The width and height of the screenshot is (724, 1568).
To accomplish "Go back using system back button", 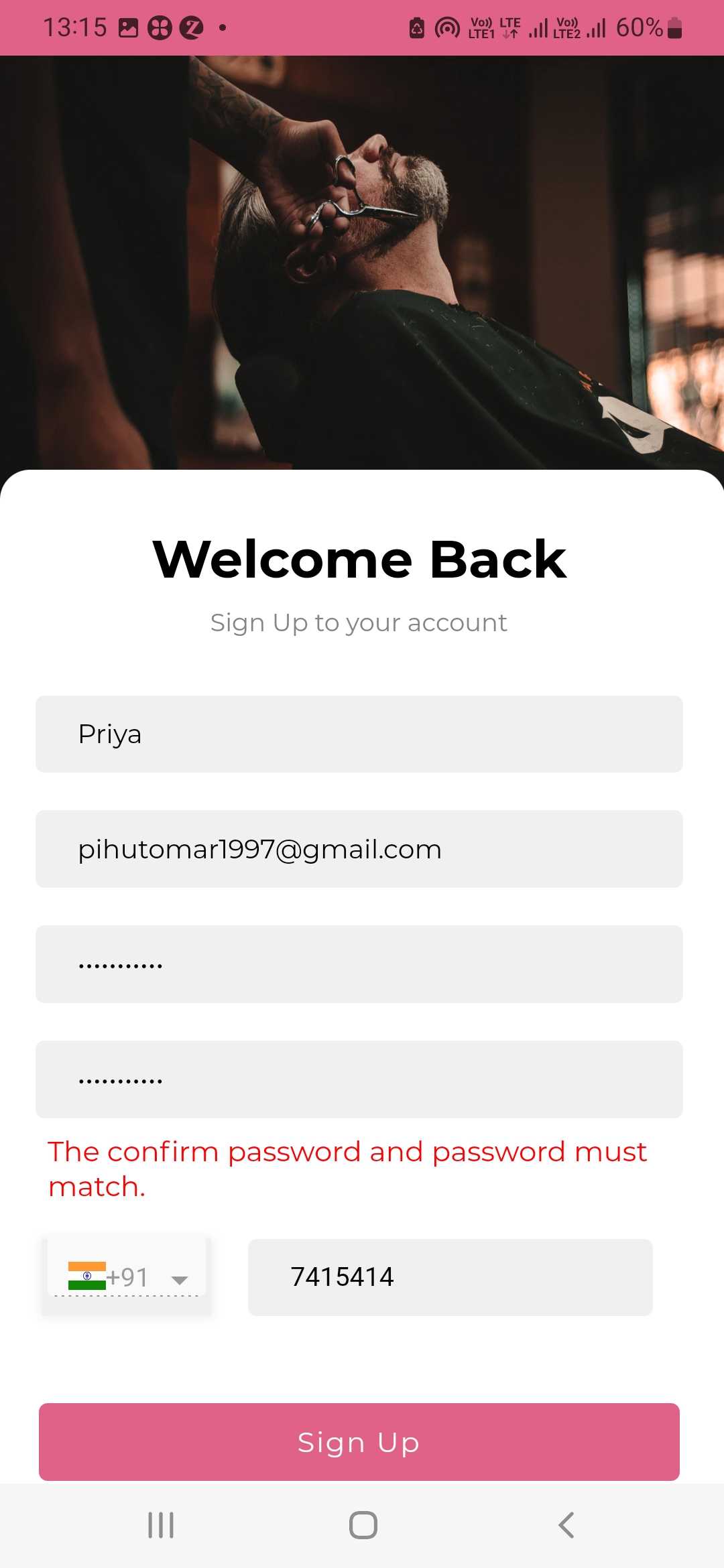I will (566, 1525).
